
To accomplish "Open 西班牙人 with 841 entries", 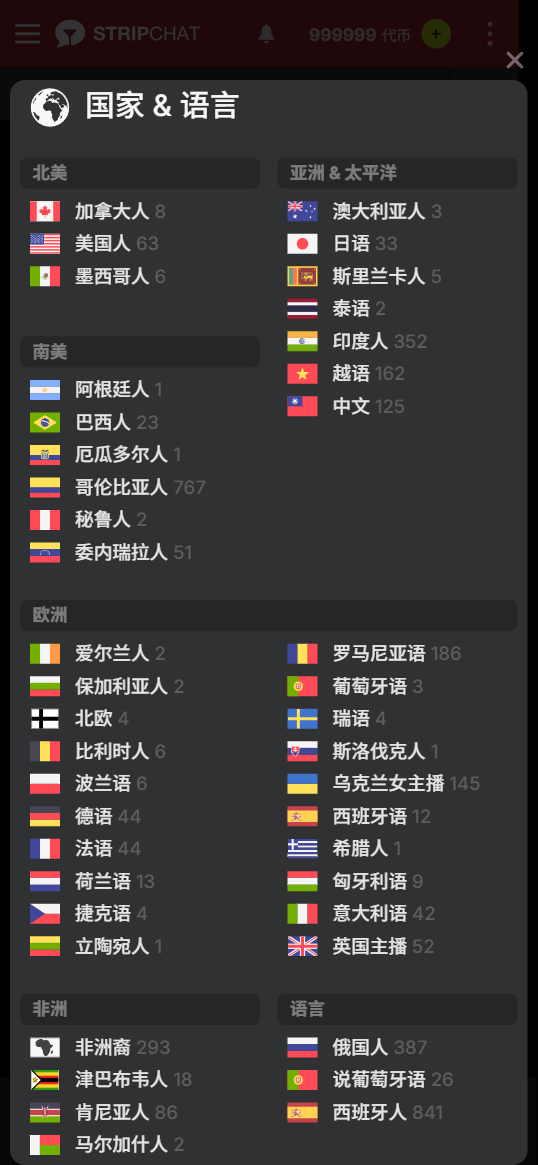I will pos(365,1112).
